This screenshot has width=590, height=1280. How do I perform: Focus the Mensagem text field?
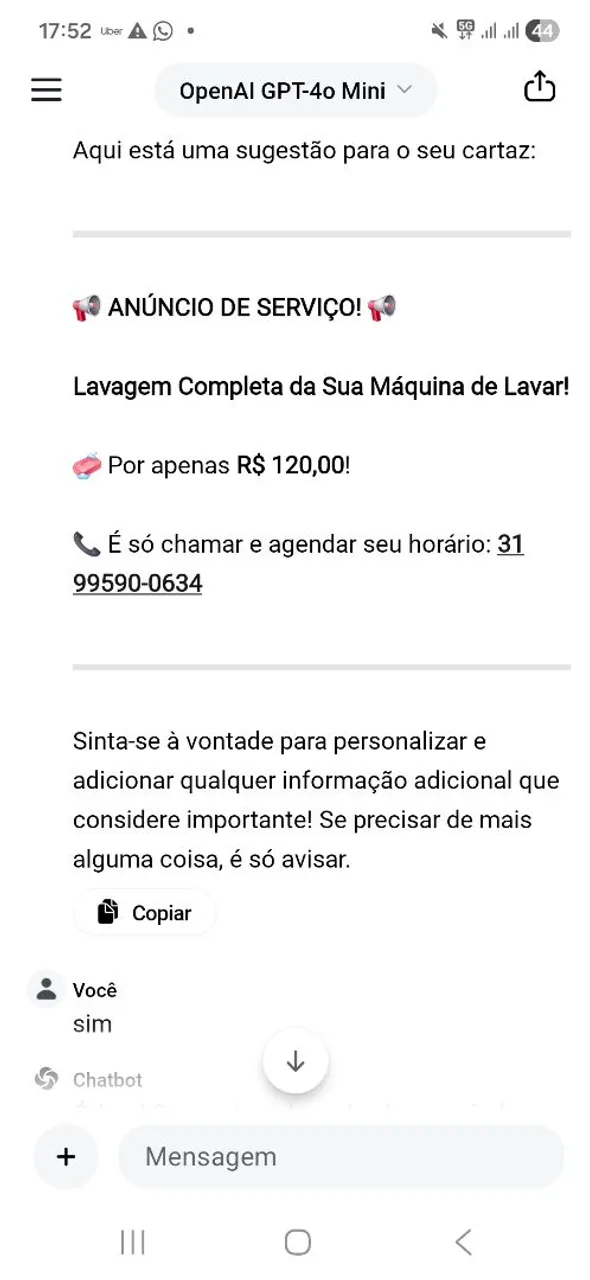pyautogui.click(x=341, y=1157)
